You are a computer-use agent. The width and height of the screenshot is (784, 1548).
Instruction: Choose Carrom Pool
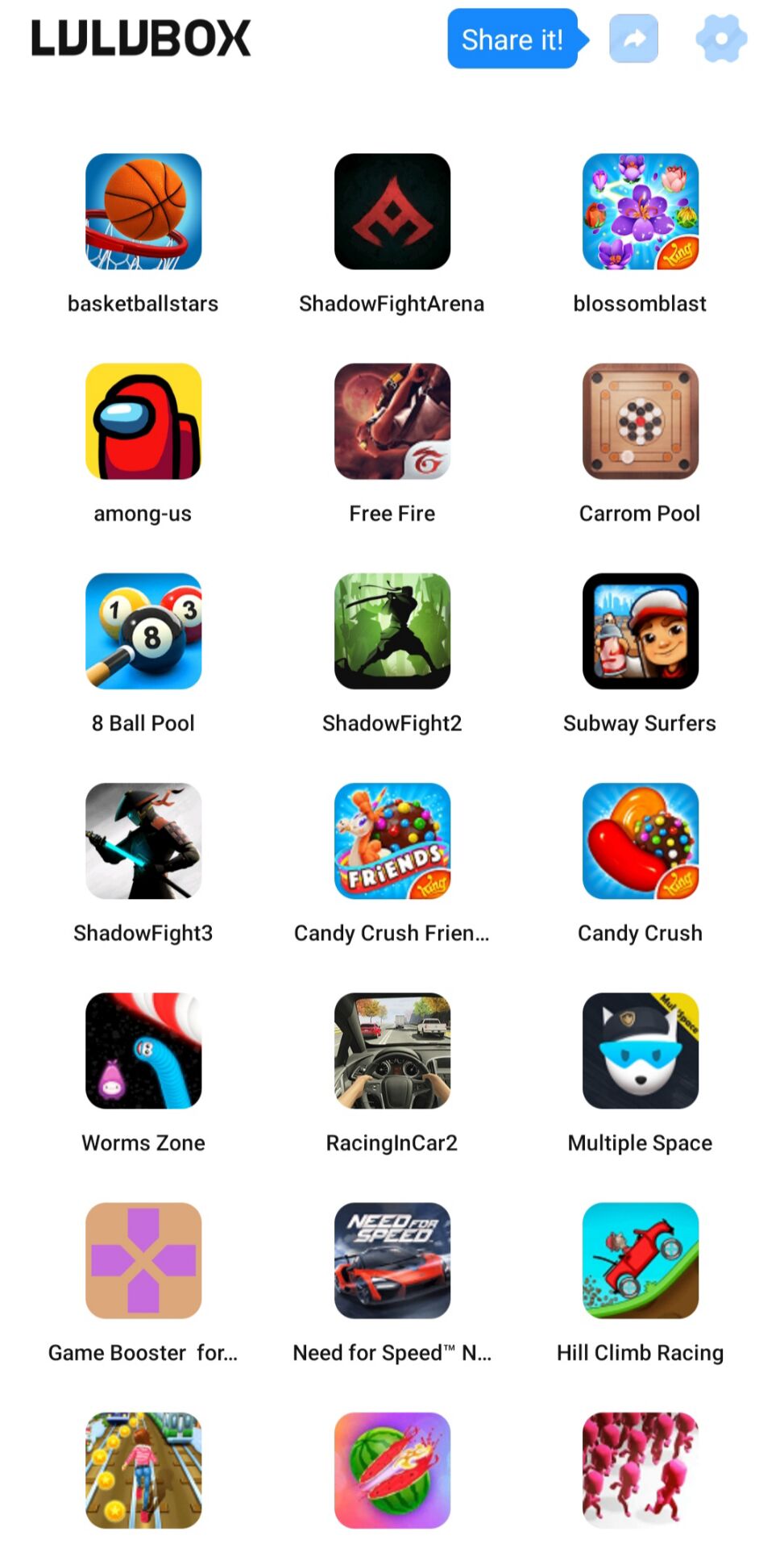[641, 422]
